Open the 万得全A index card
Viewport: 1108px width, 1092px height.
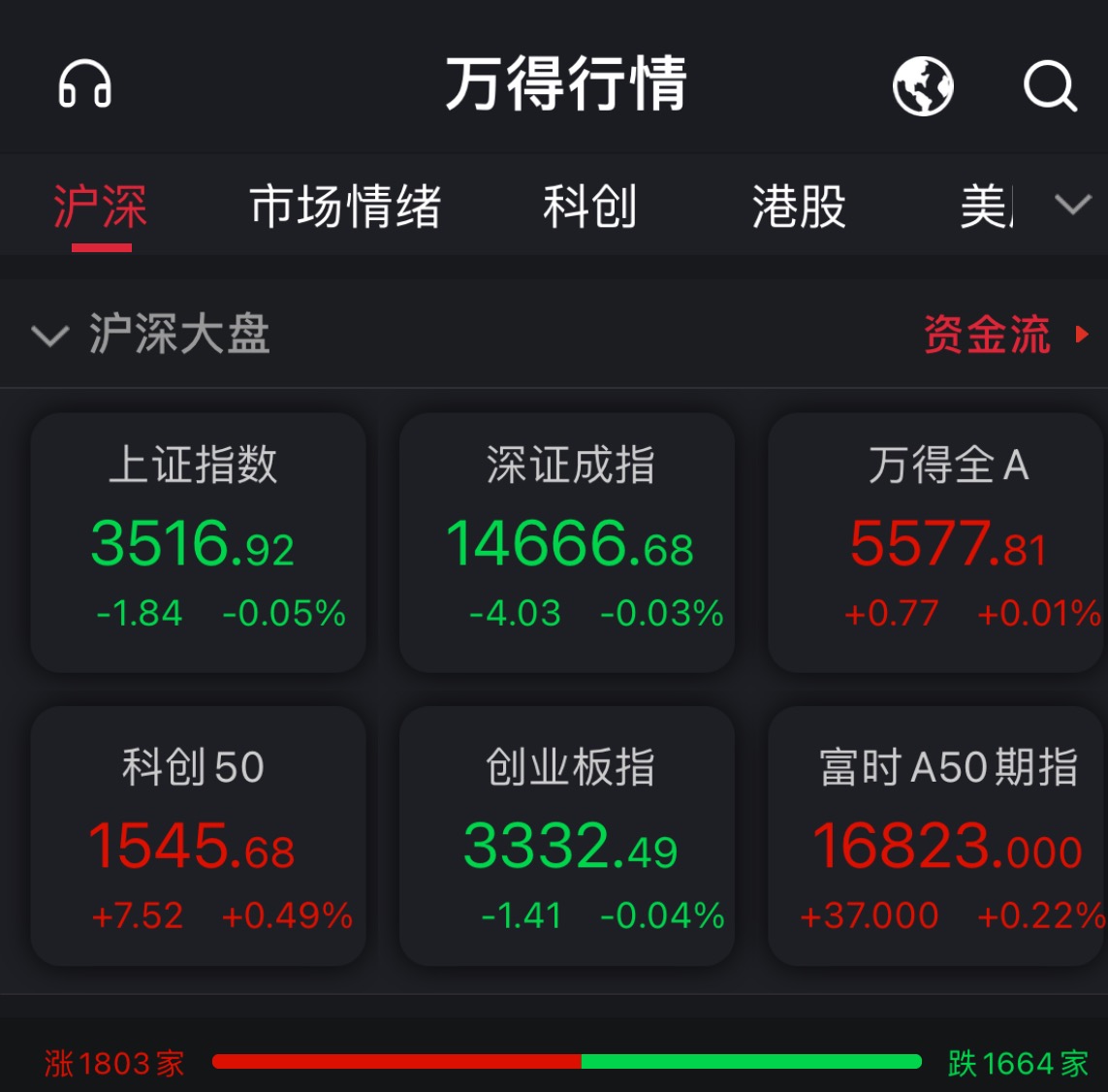coord(936,543)
